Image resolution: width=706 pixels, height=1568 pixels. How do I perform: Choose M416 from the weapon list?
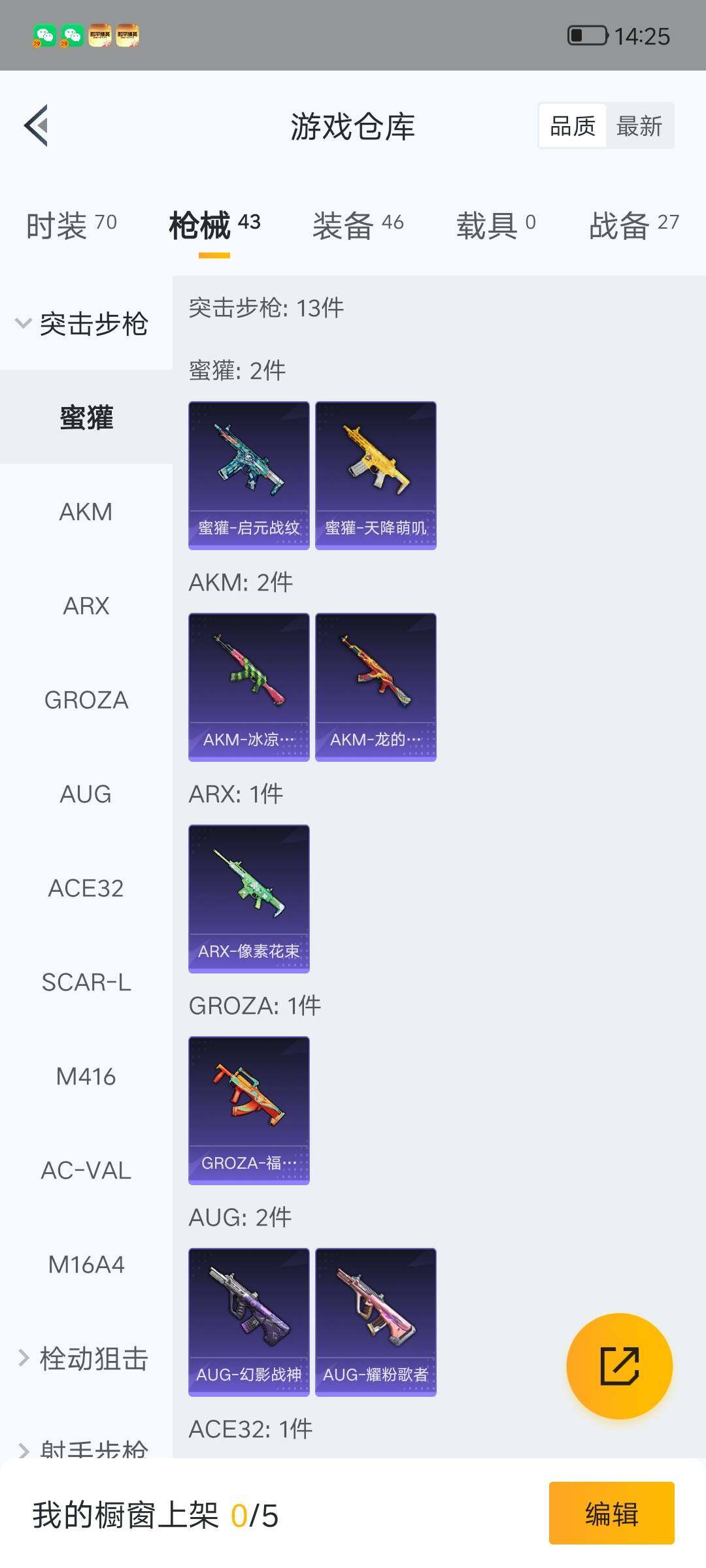(86, 1077)
